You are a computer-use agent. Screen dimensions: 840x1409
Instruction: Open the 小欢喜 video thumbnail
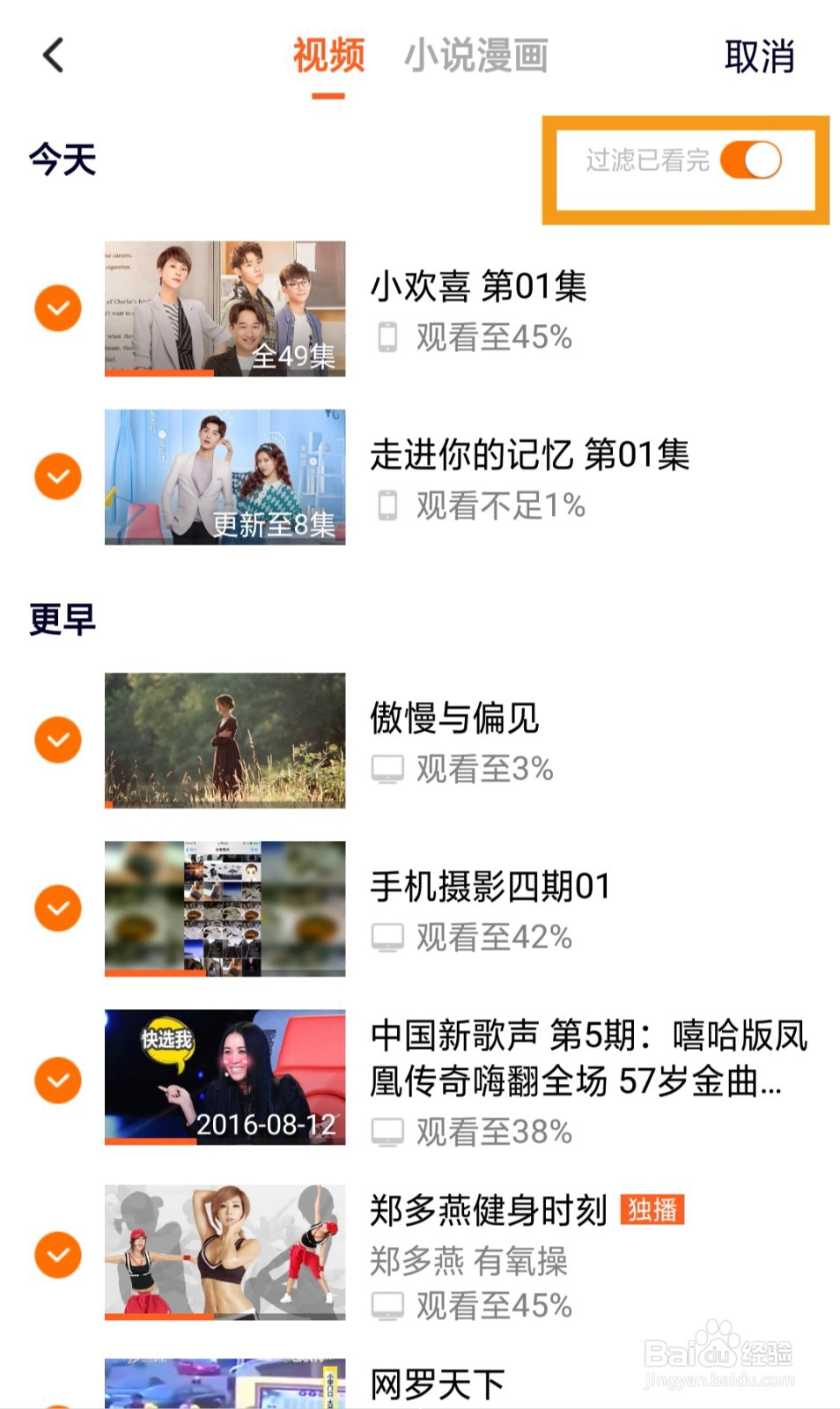pos(225,308)
